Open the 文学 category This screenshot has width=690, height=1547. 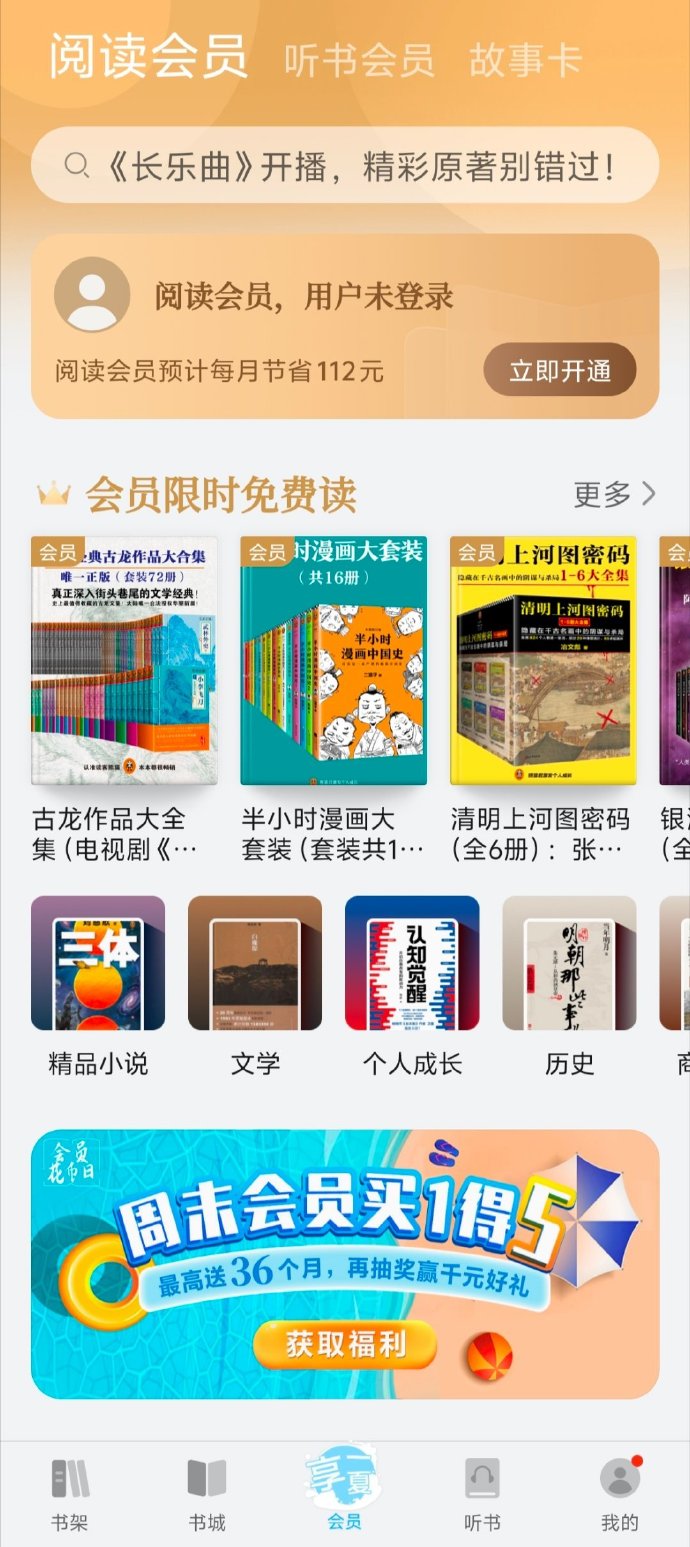click(255, 964)
